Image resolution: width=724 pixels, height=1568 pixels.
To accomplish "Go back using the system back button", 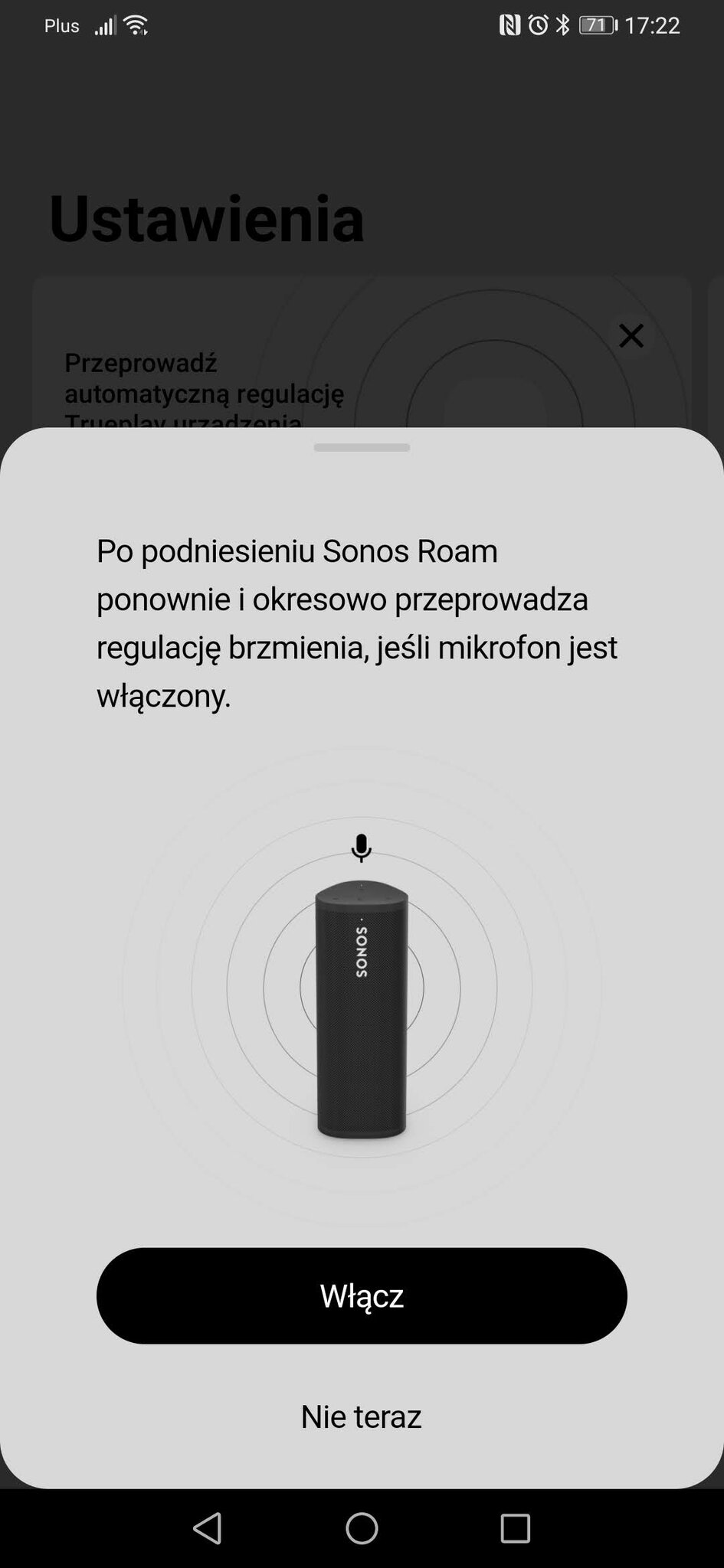I will pyautogui.click(x=208, y=1528).
